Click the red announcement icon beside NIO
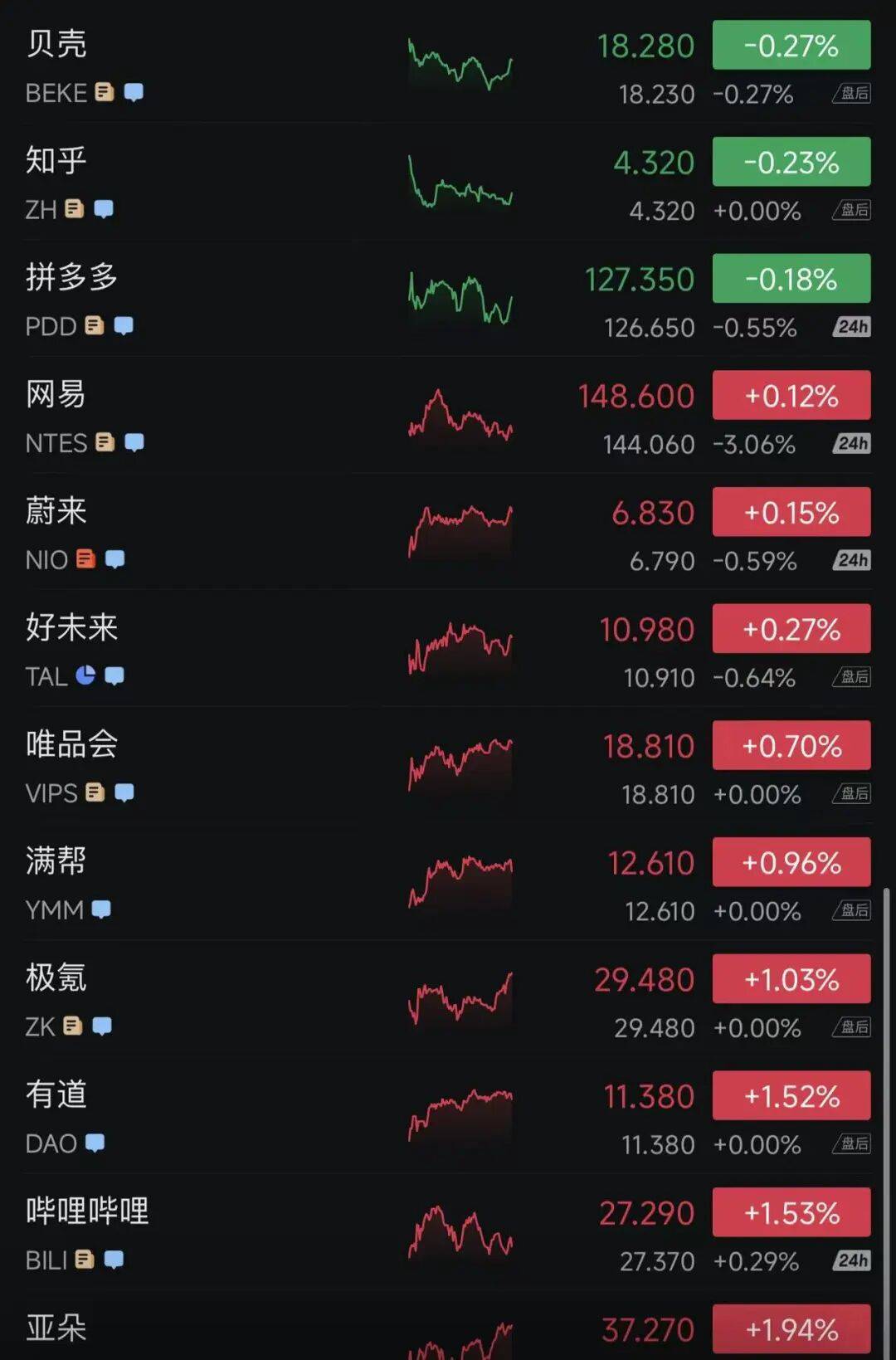896x1360 pixels. click(85, 559)
